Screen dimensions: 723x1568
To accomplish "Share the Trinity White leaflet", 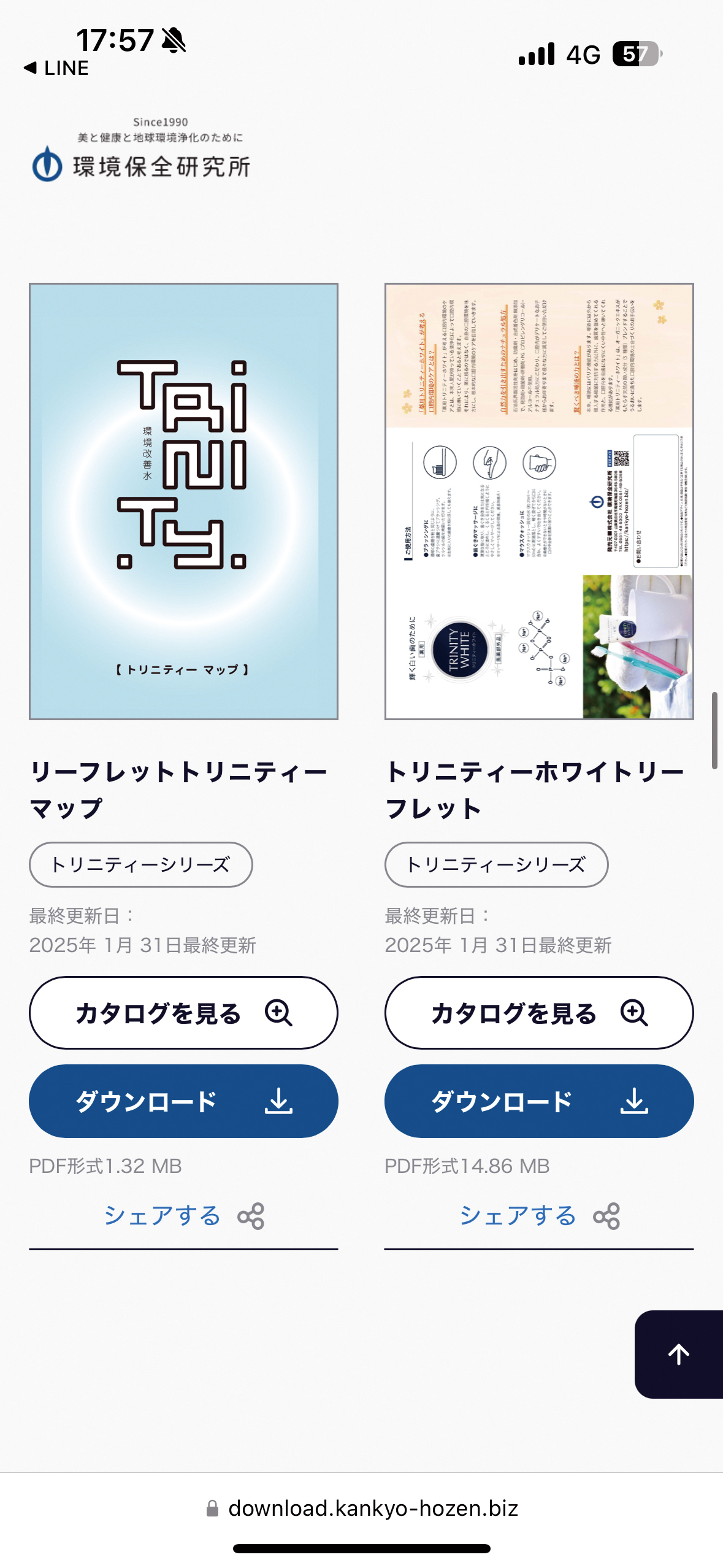I will [539, 1216].
